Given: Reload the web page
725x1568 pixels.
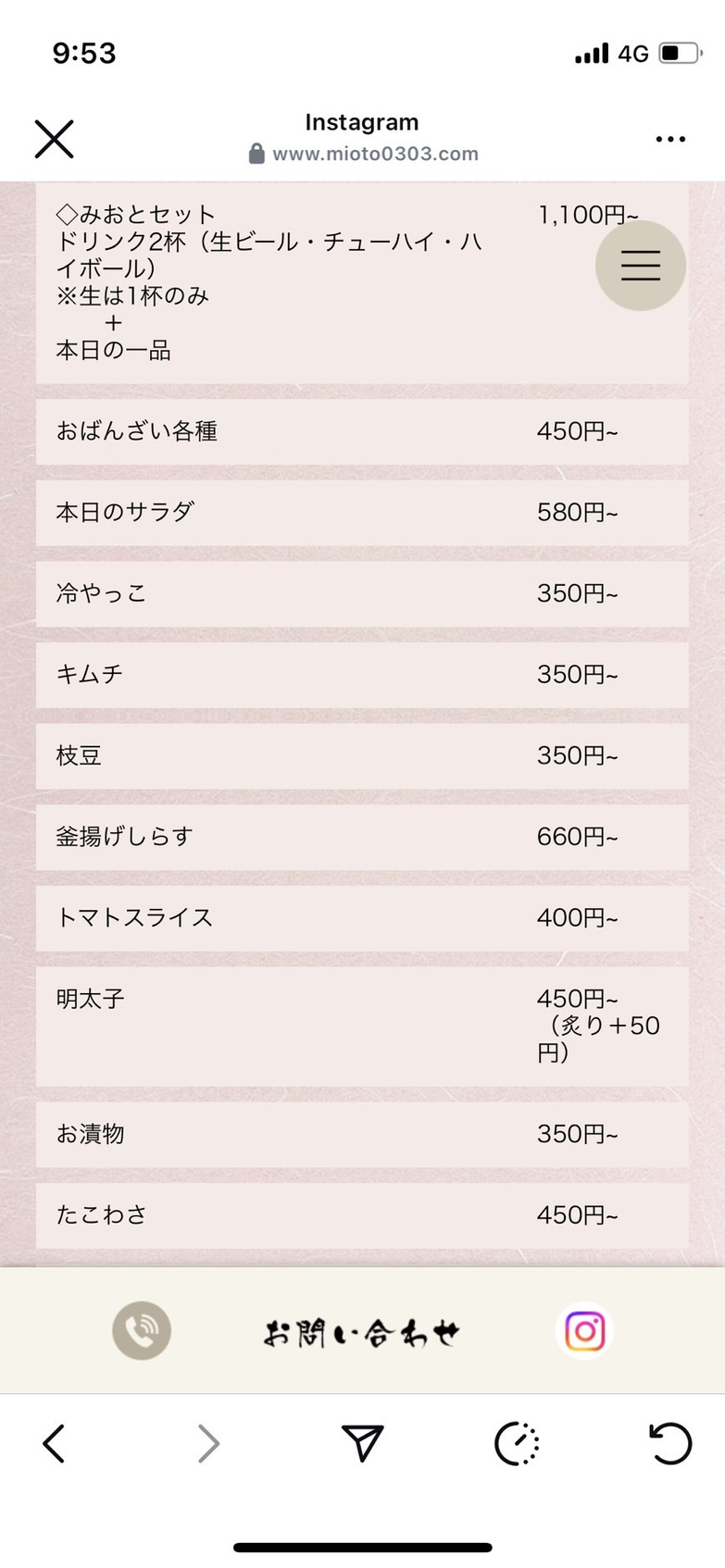Looking at the screenshot, I should coord(670,1443).
